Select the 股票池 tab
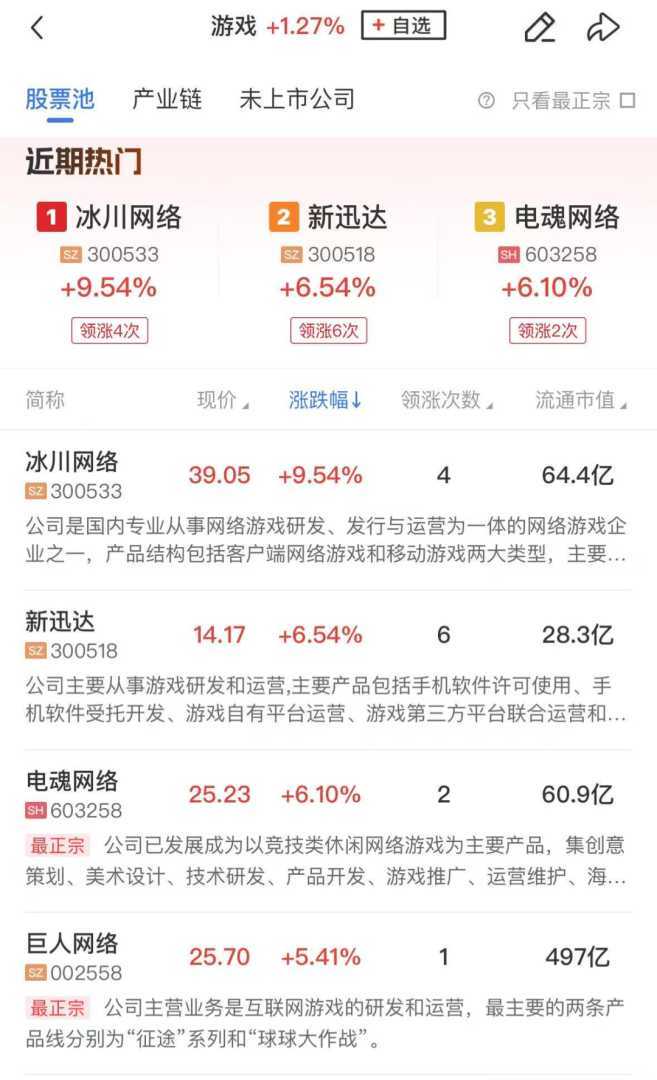This screenshot has width=657, height=1080. (x=60, y=99)
